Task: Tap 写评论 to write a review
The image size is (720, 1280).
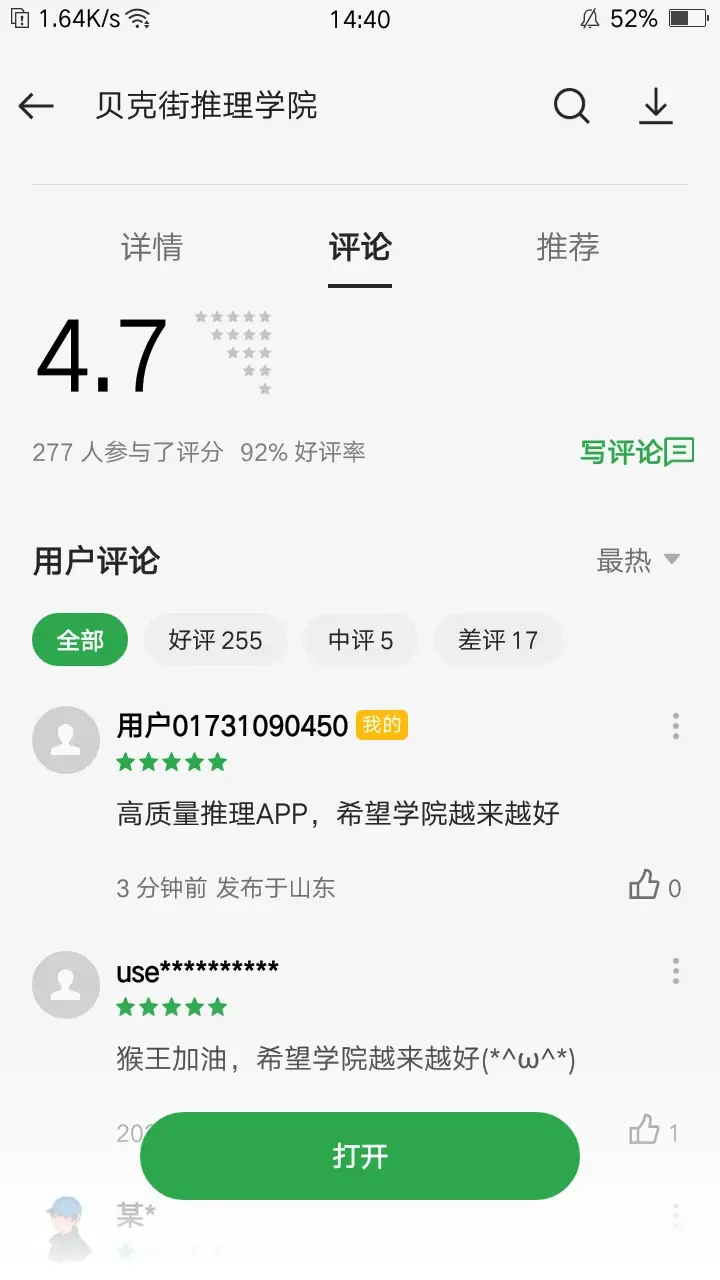Action: coord(636,452)
